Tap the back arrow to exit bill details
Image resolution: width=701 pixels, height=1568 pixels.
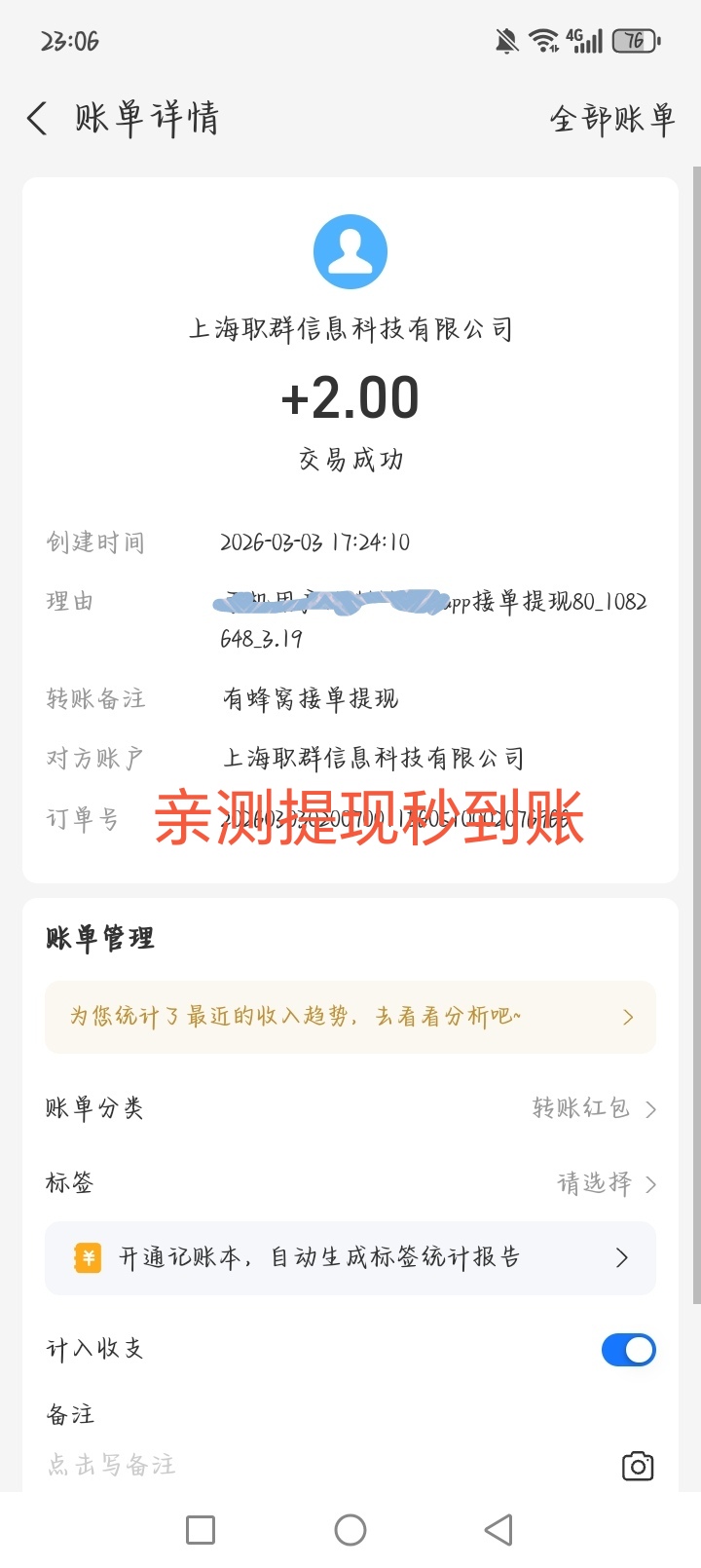point(35,117)
